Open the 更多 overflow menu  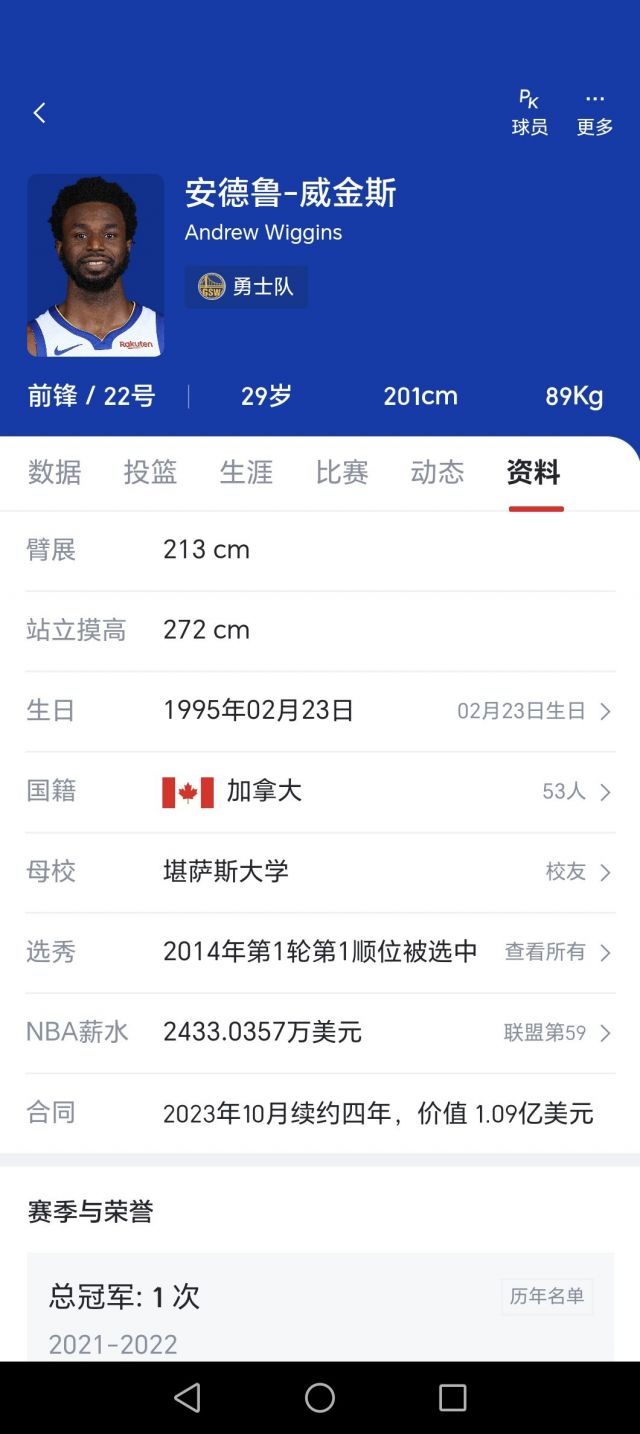click(x=595, y=113)
